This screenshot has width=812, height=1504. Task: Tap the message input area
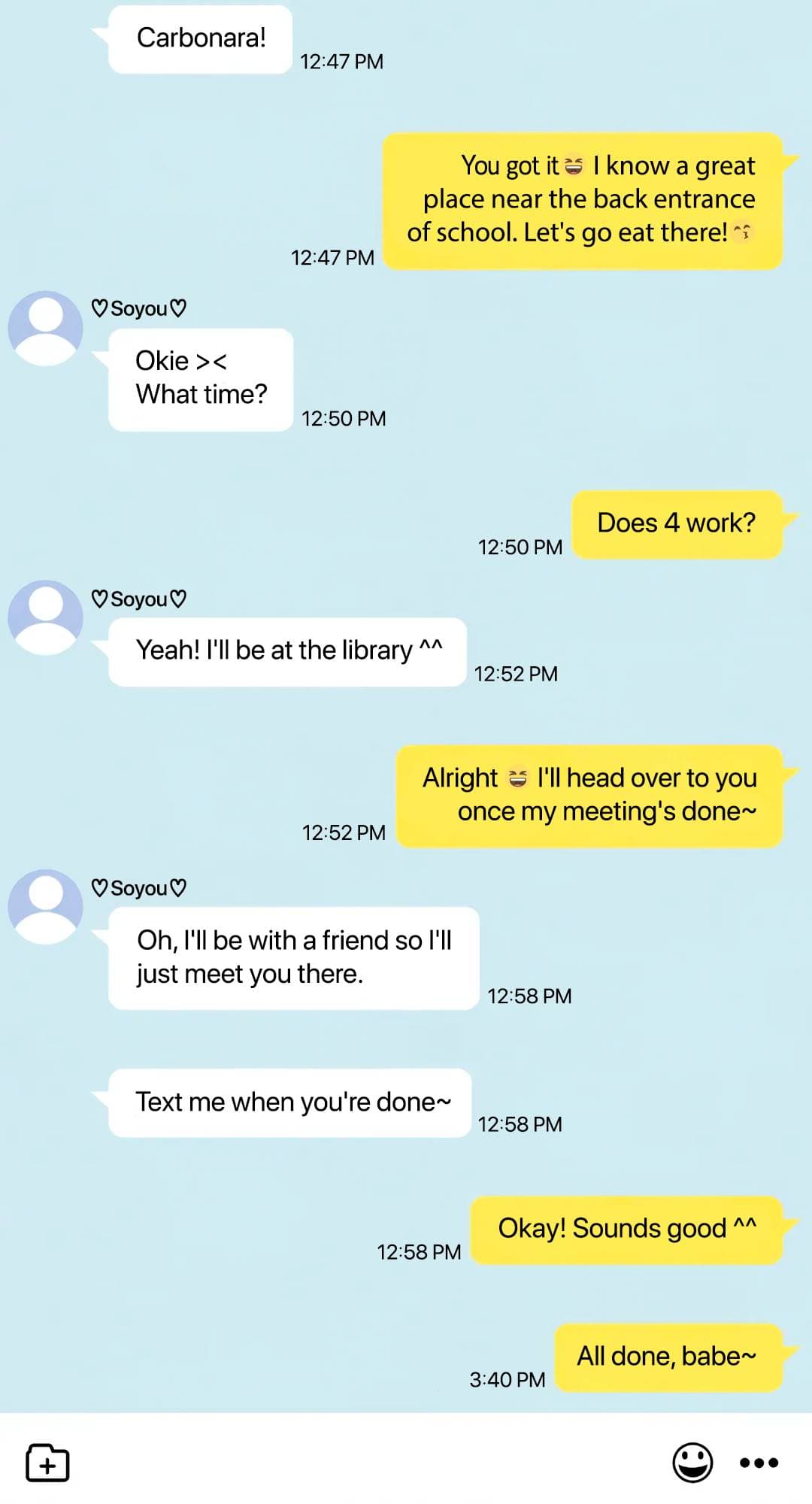pos(368,1463)
